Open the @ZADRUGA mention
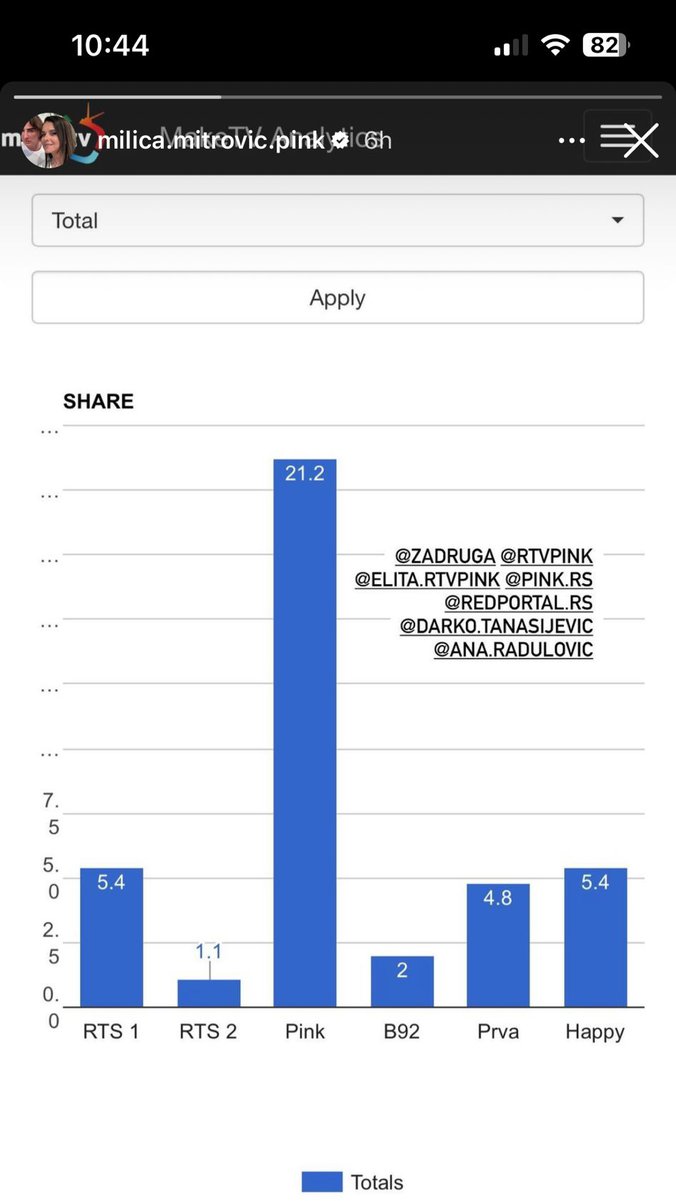 tap(445, 555)
